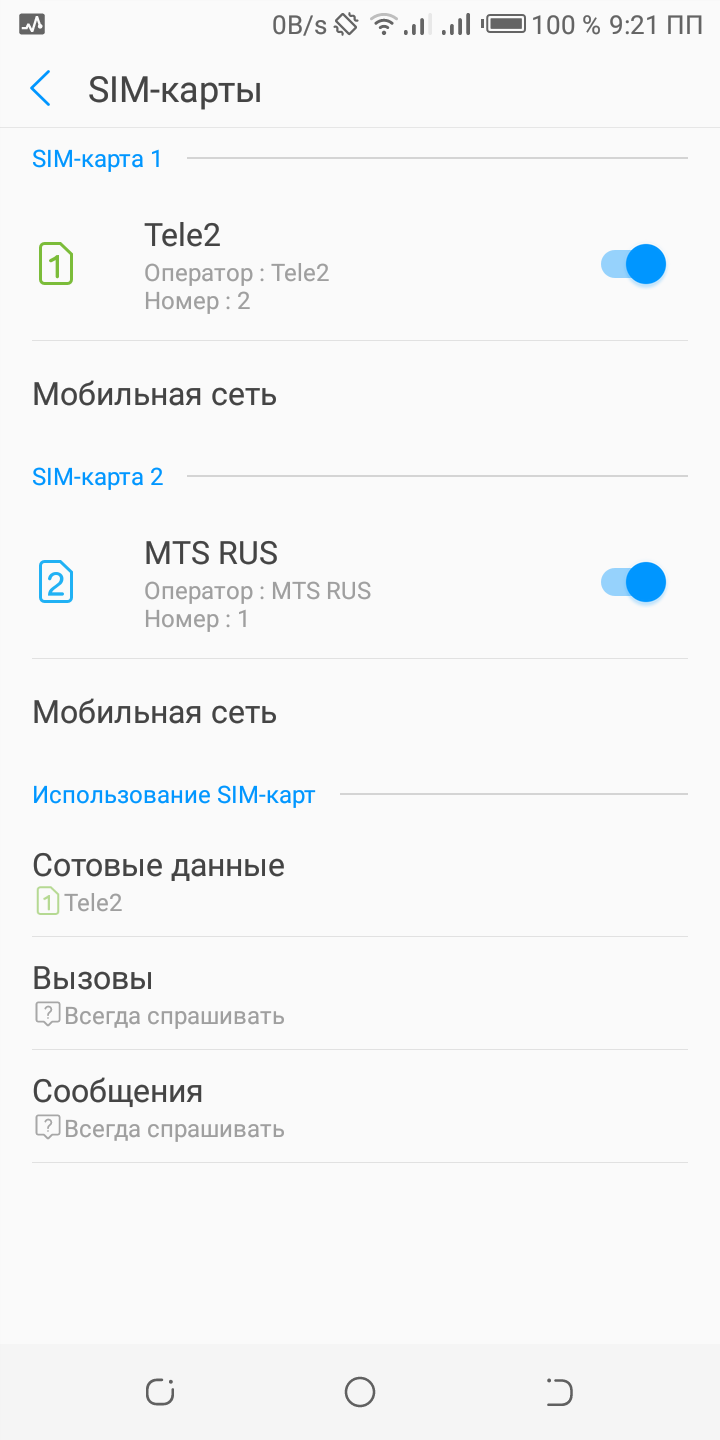Open the Tele2 SIM card details
The height and width of the screenshot is (1440, 720).
point(300,265)
